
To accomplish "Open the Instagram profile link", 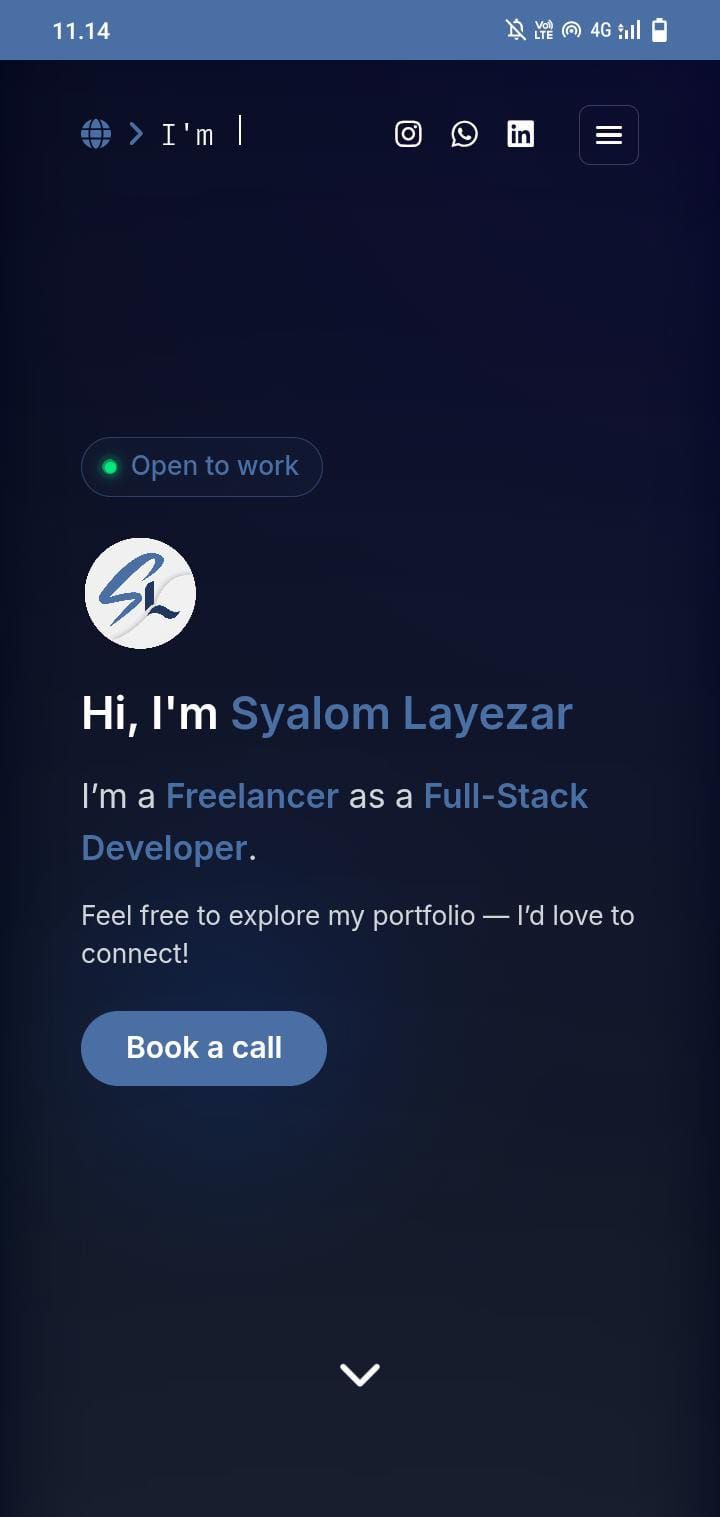I will (x=408, y=134).
